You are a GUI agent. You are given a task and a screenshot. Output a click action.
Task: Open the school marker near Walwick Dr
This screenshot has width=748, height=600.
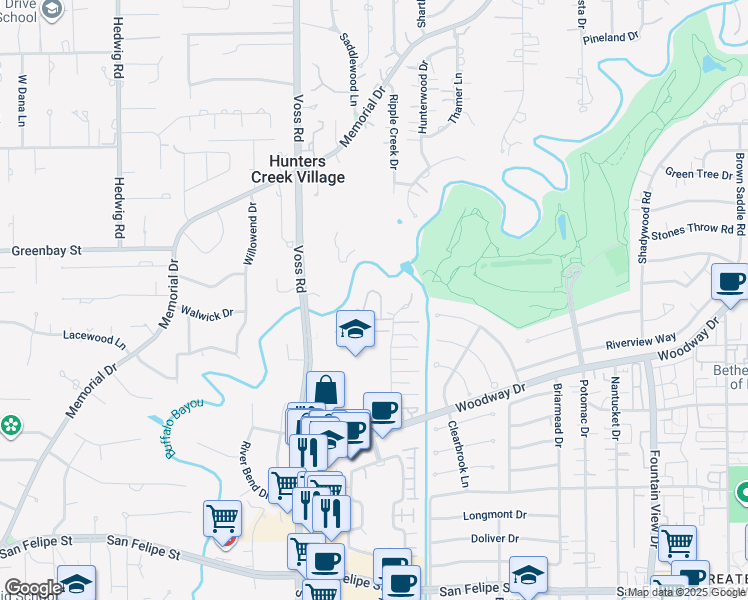click(354, 330)
